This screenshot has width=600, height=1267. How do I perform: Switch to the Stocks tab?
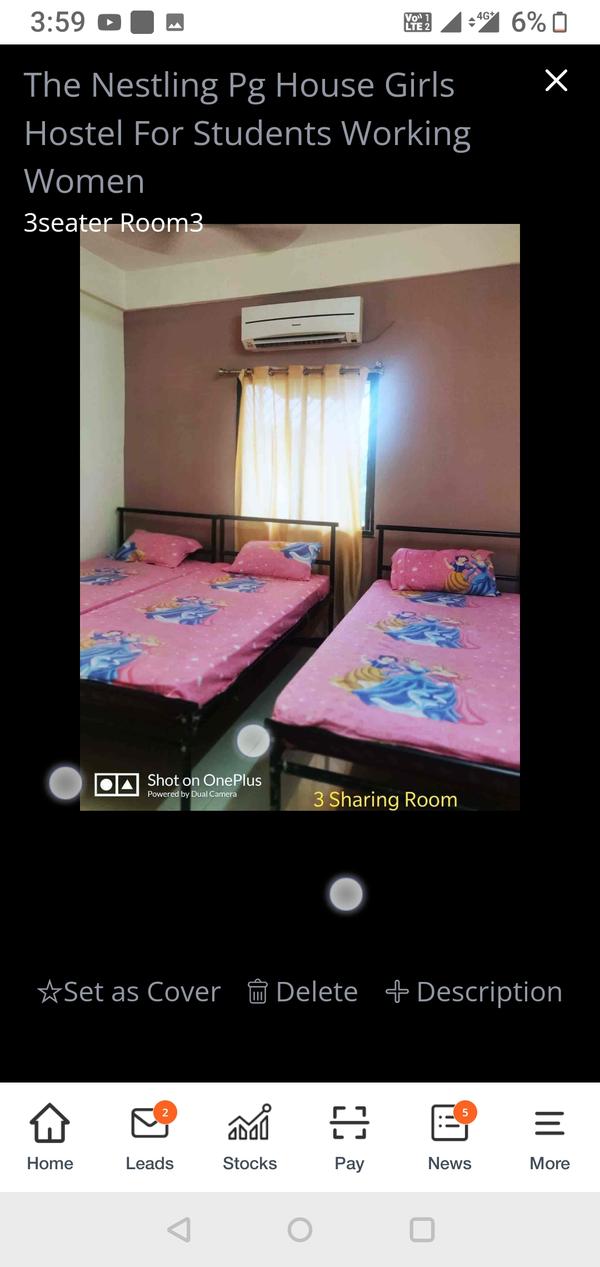(250, 1138)
